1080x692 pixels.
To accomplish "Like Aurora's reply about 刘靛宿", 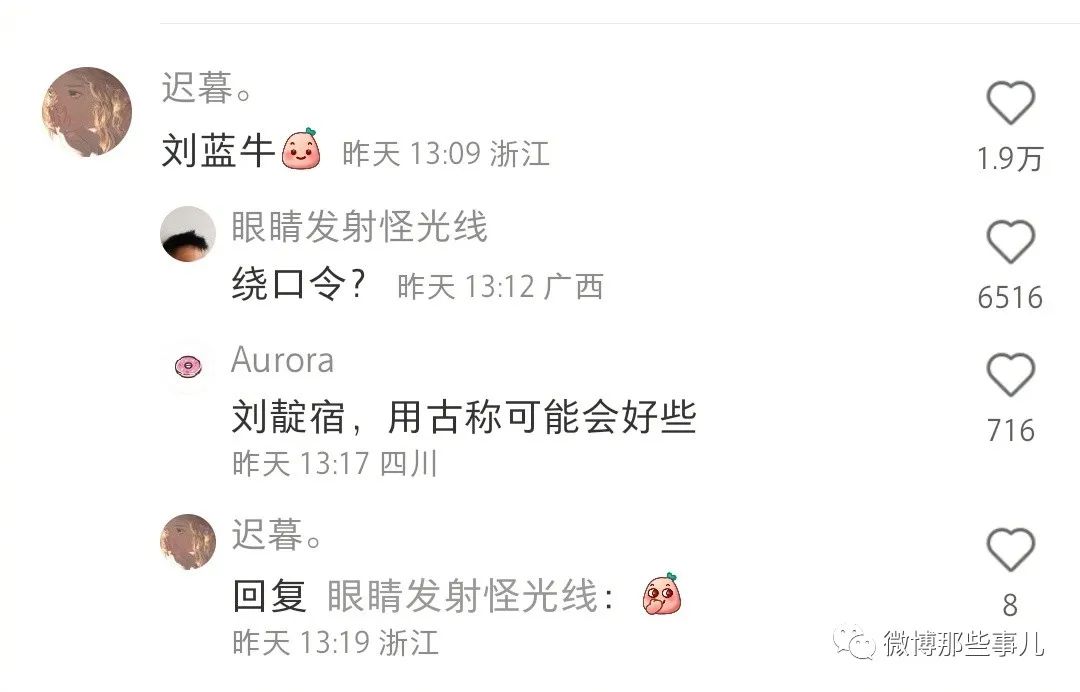I will [1010, 376].
